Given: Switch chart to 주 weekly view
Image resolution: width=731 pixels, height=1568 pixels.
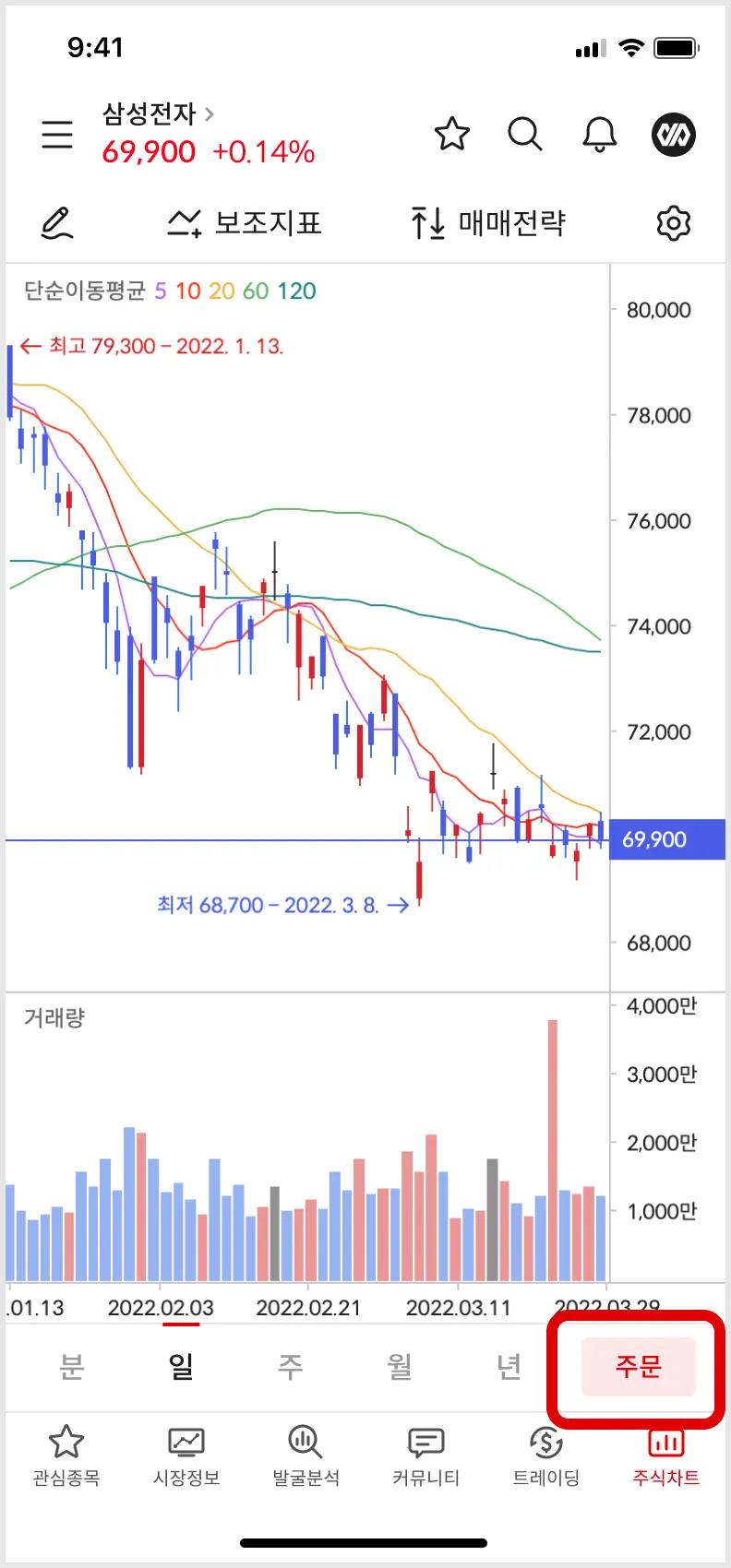Looking at the screenshot, I should click(x=291, y=1366).
